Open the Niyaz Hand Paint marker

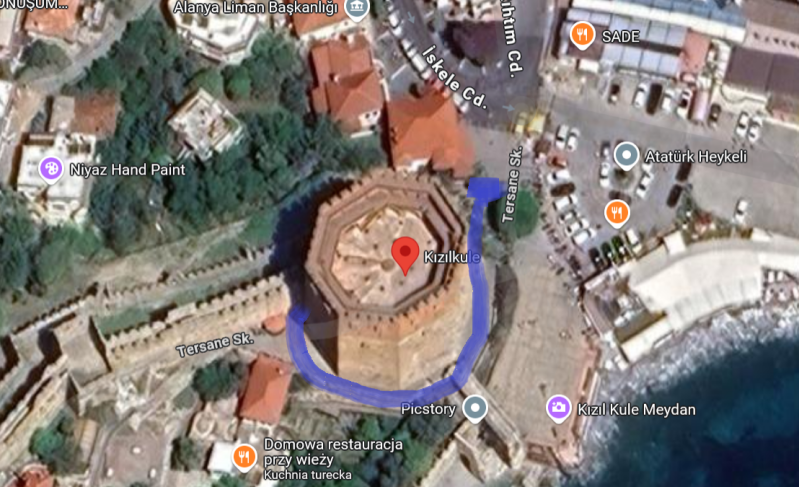point(49,169)
